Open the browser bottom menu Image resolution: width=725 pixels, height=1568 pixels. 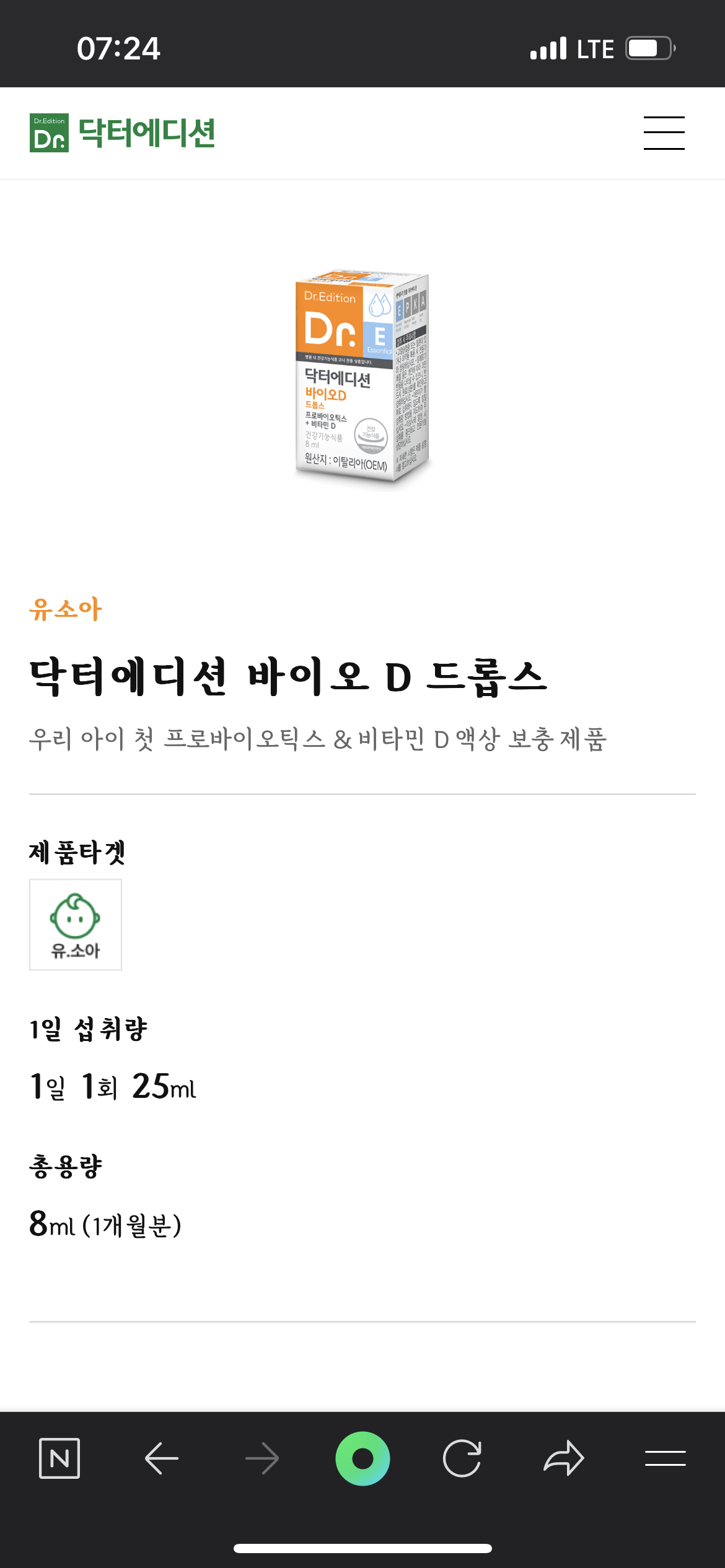point(665,1458)
